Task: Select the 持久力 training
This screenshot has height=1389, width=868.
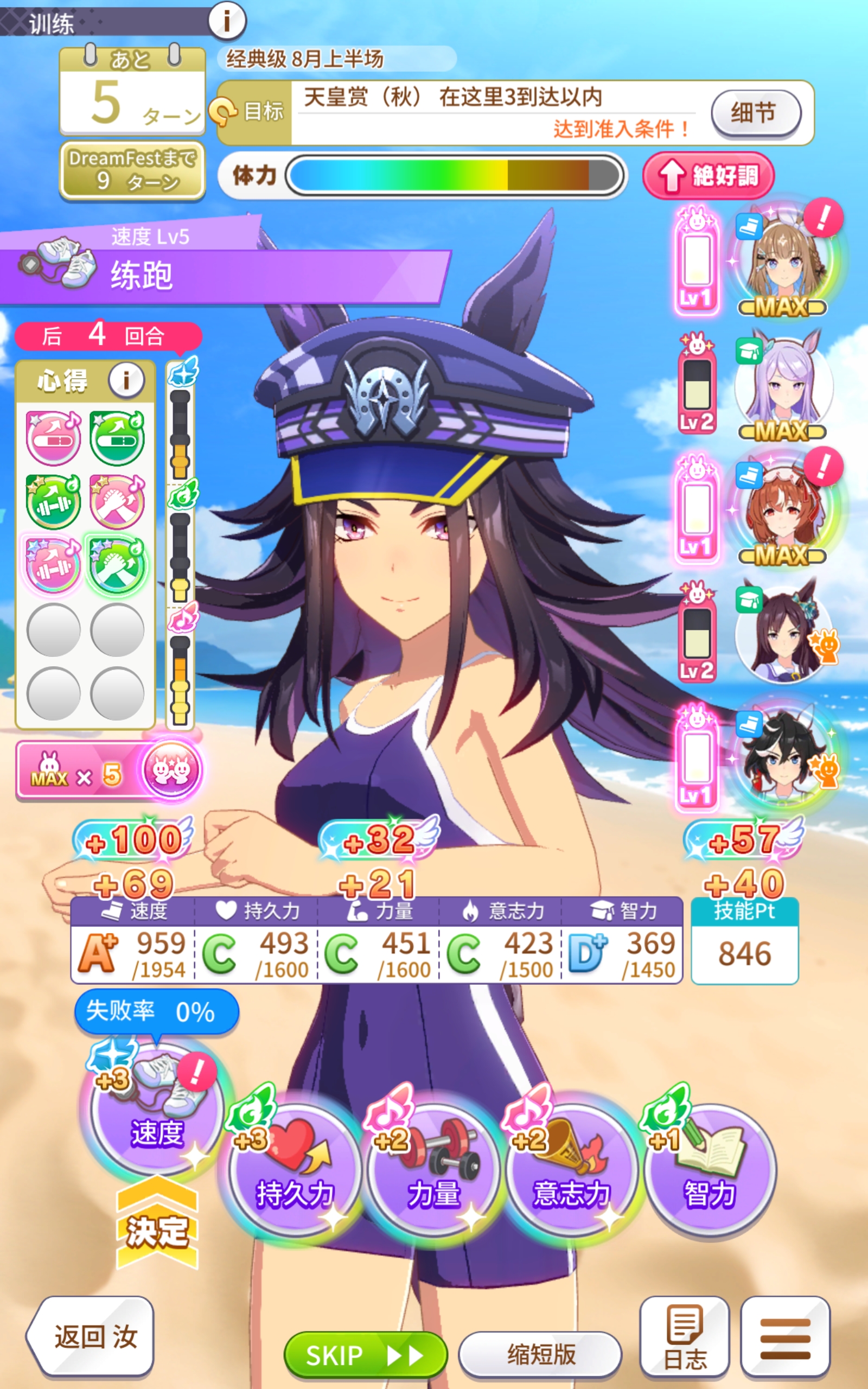Action: pos(295,1171)
